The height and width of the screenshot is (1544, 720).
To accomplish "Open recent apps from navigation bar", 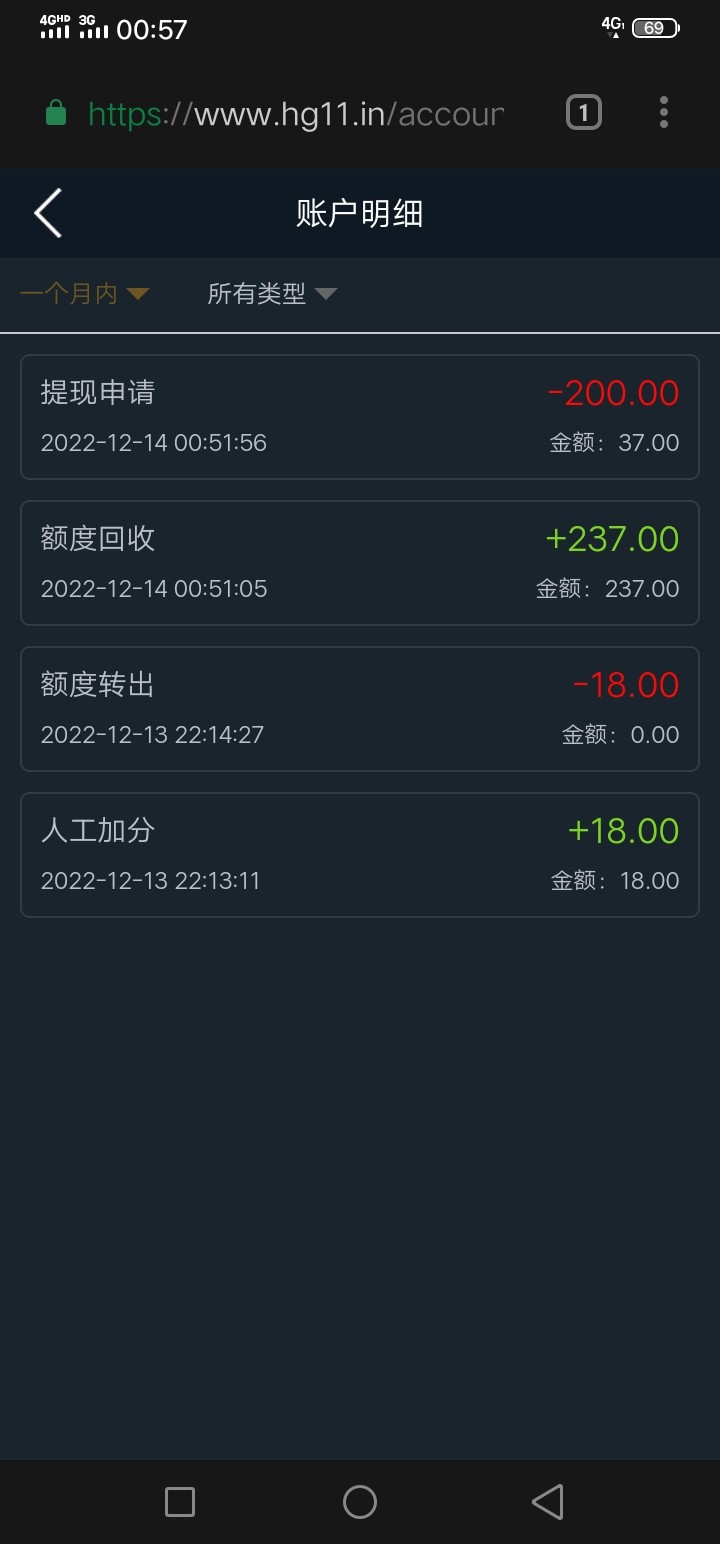I will (x=180, y=1501).
